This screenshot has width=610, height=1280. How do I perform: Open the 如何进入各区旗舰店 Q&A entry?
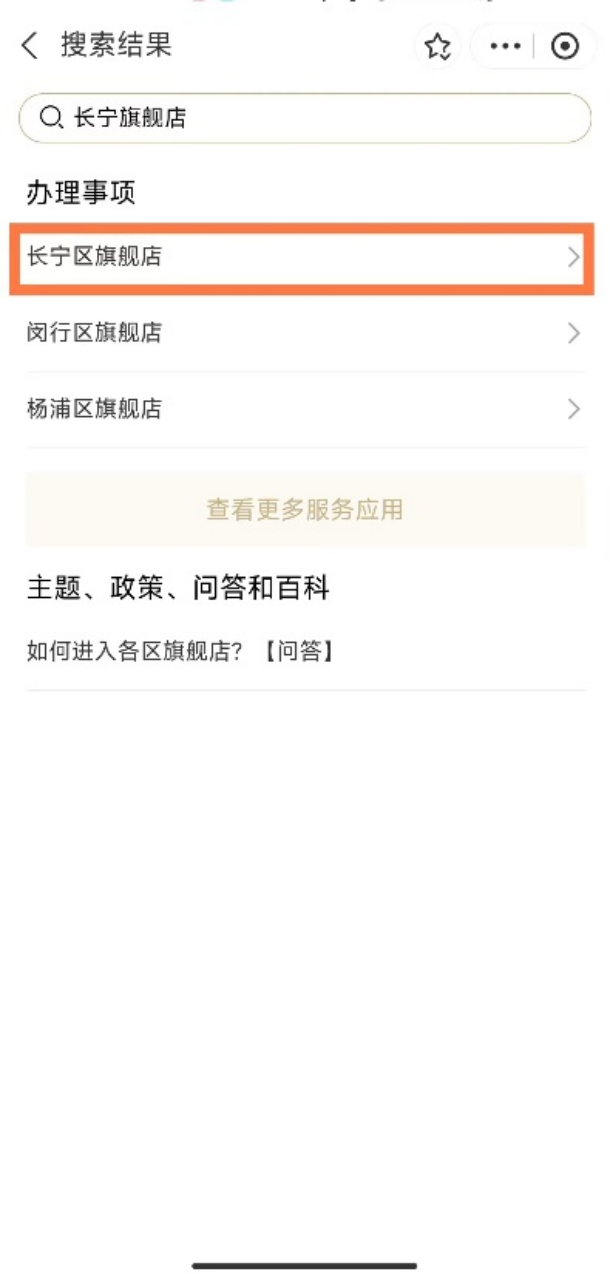(182, 652)
